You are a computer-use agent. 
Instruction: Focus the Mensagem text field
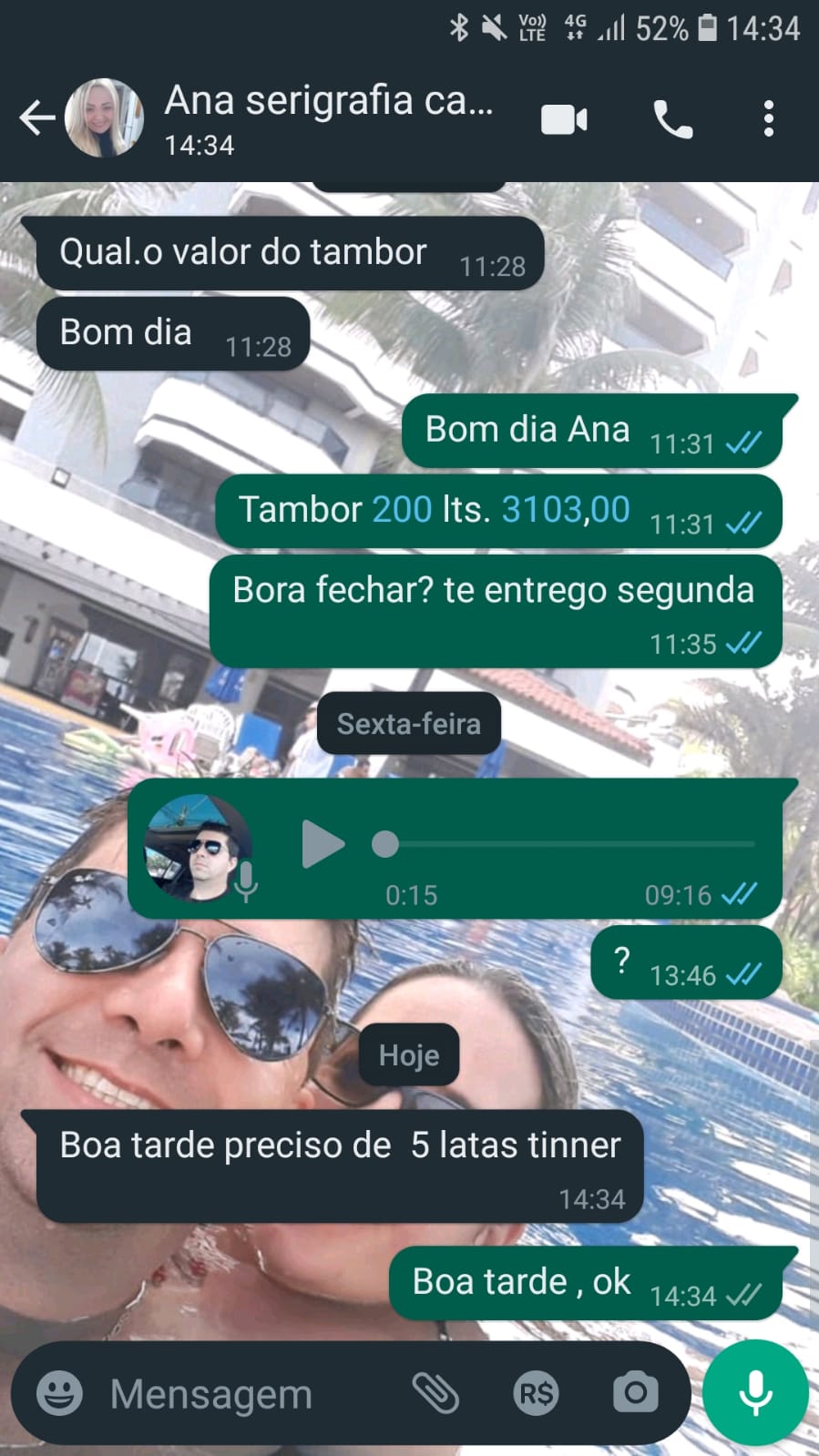(x=246, y=1393)
